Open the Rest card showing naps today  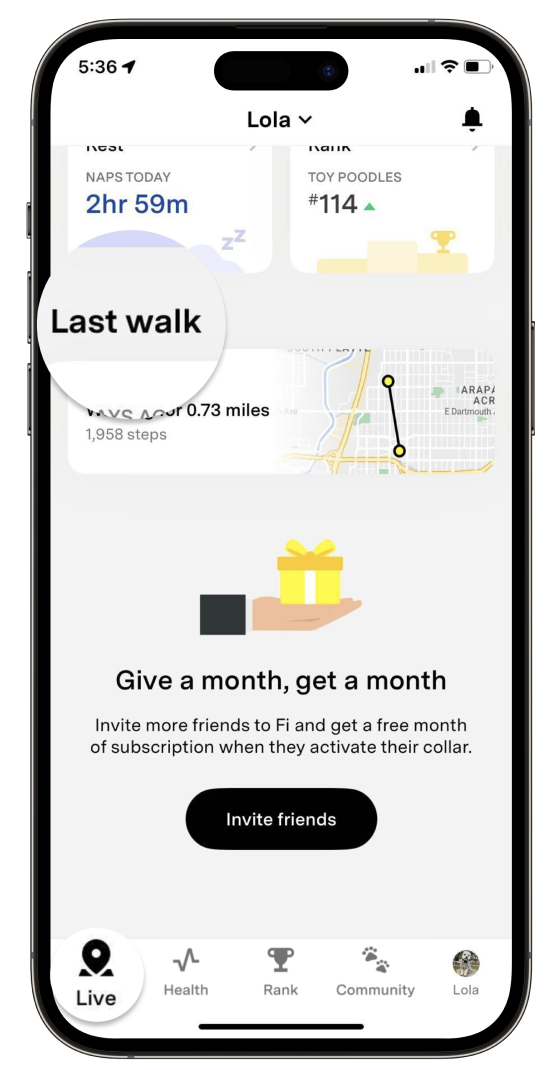coord(170,209)
